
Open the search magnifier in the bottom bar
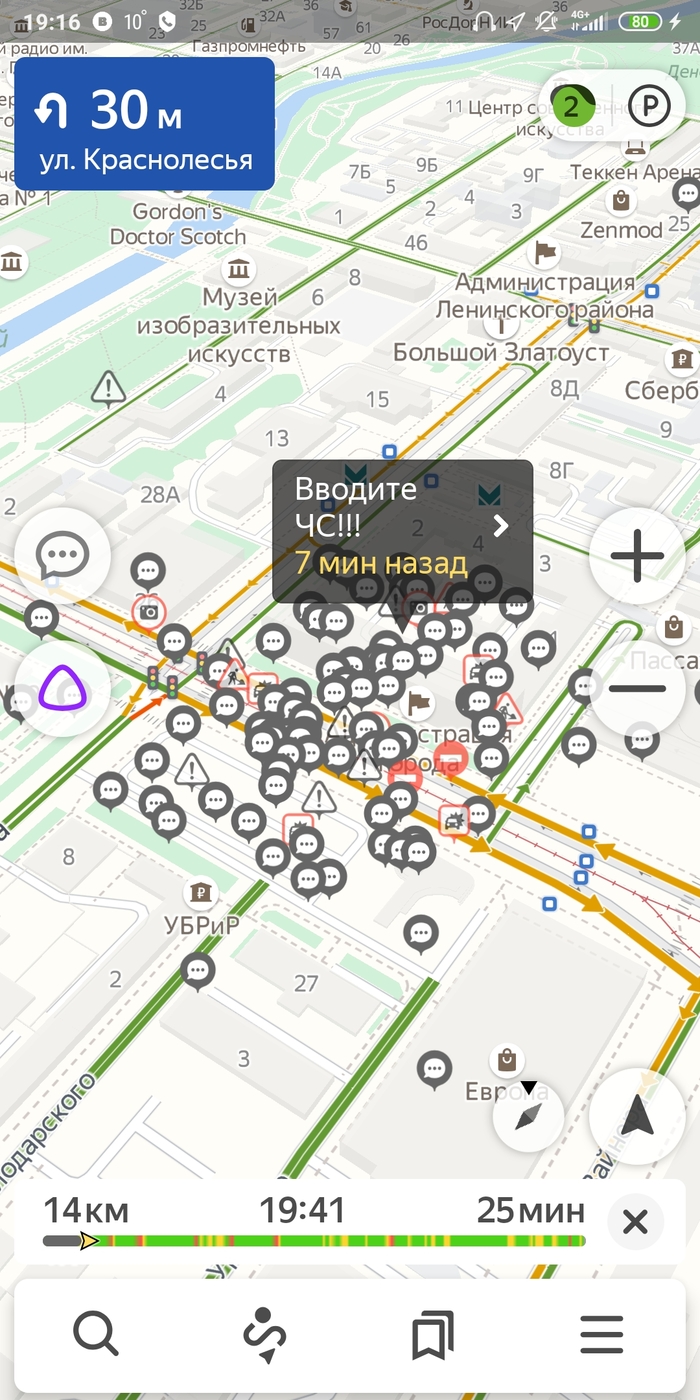[96, 1333]
